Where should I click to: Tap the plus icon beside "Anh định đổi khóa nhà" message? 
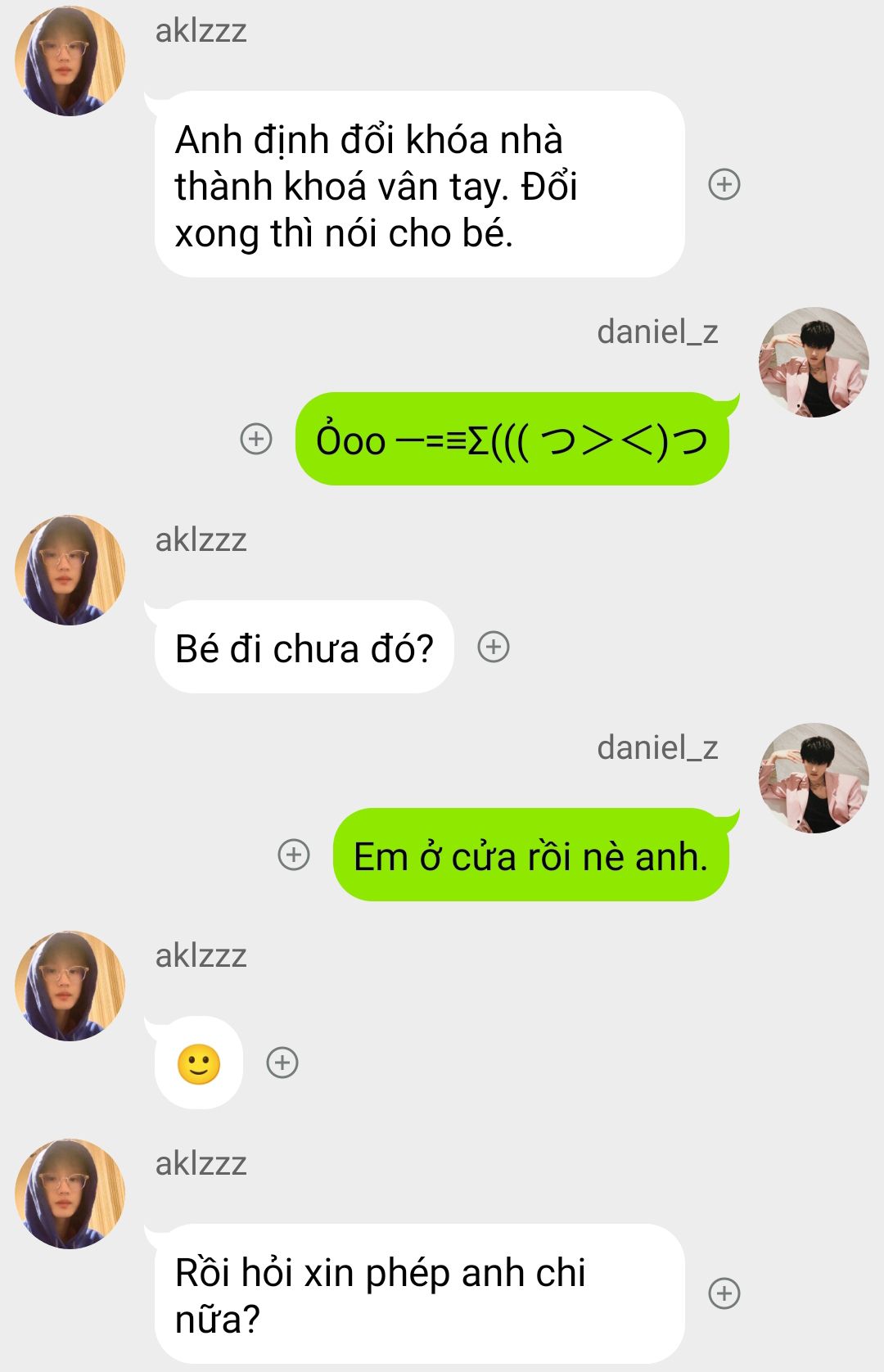point(724,184)
